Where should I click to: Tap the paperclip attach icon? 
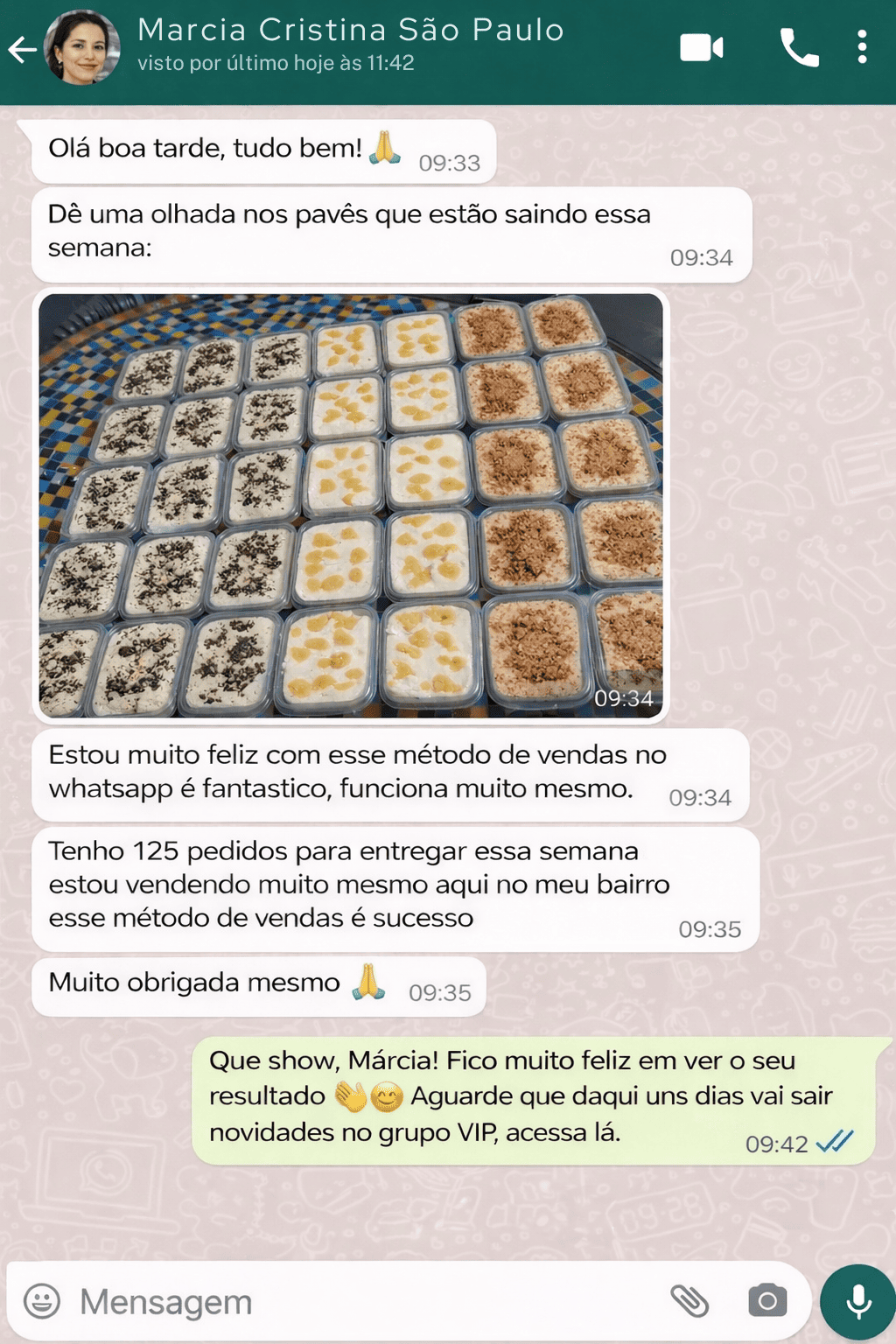[689, 1301]
